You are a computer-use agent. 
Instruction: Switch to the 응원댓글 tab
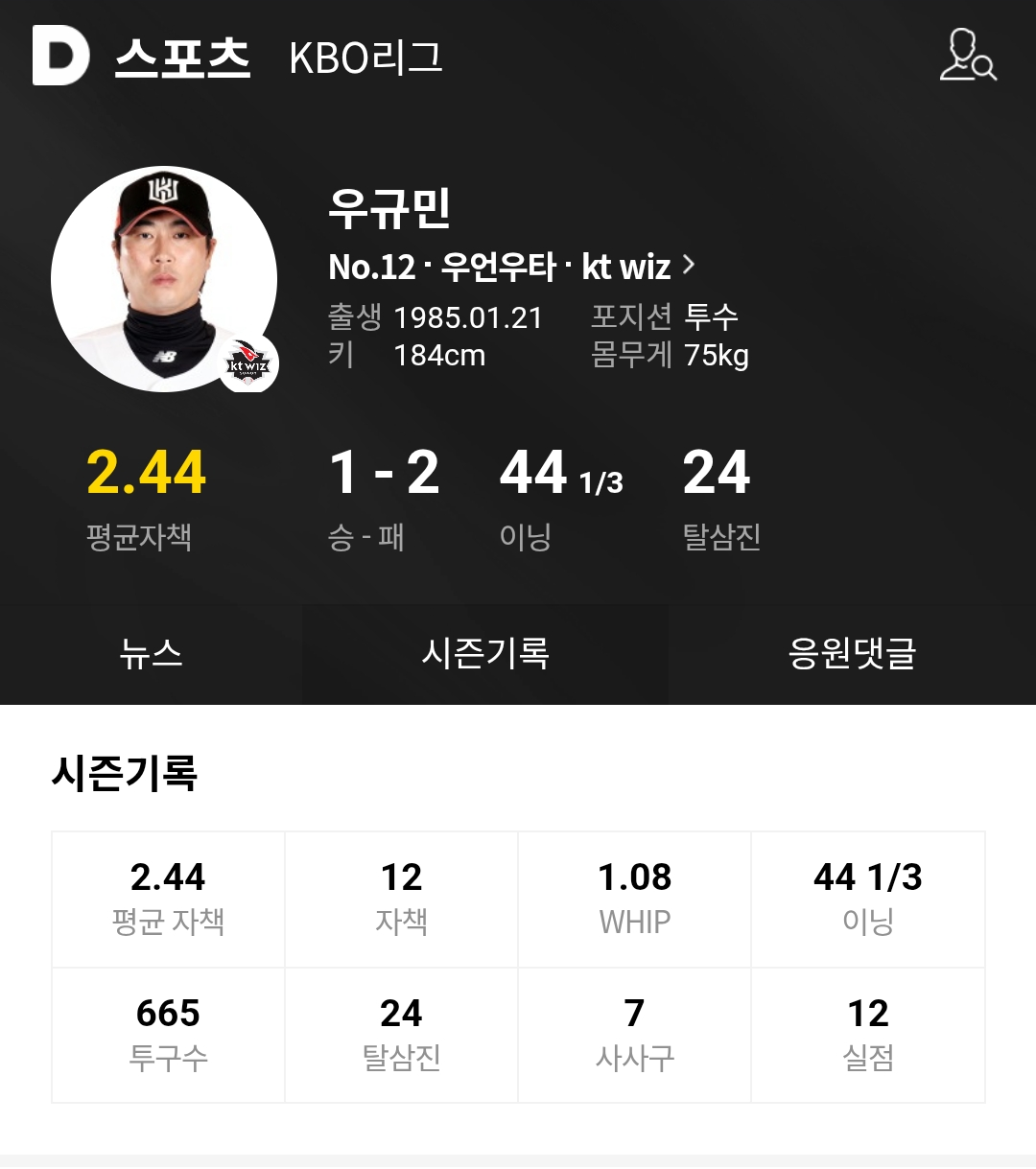(x=853, y=654)
